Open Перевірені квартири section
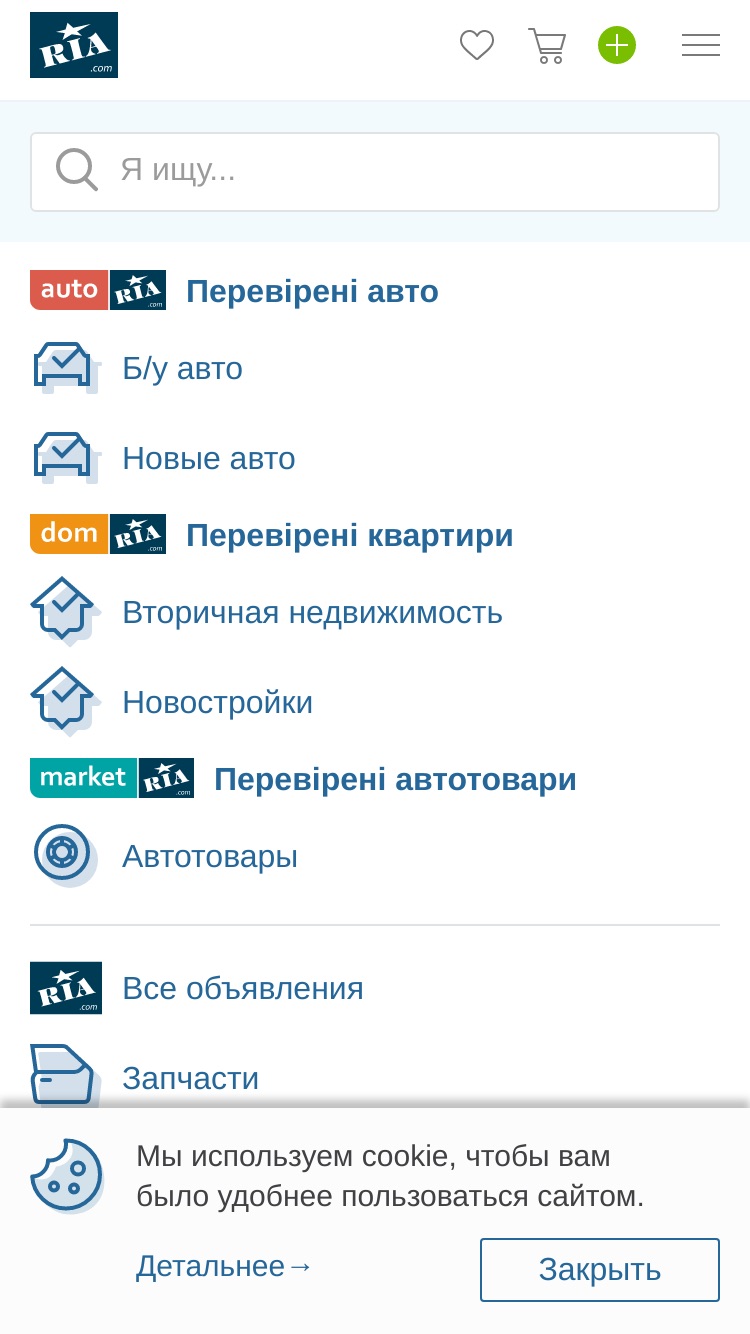This screenshot has width=750, height=1334. pyautogui.click(x=350, y=535)
